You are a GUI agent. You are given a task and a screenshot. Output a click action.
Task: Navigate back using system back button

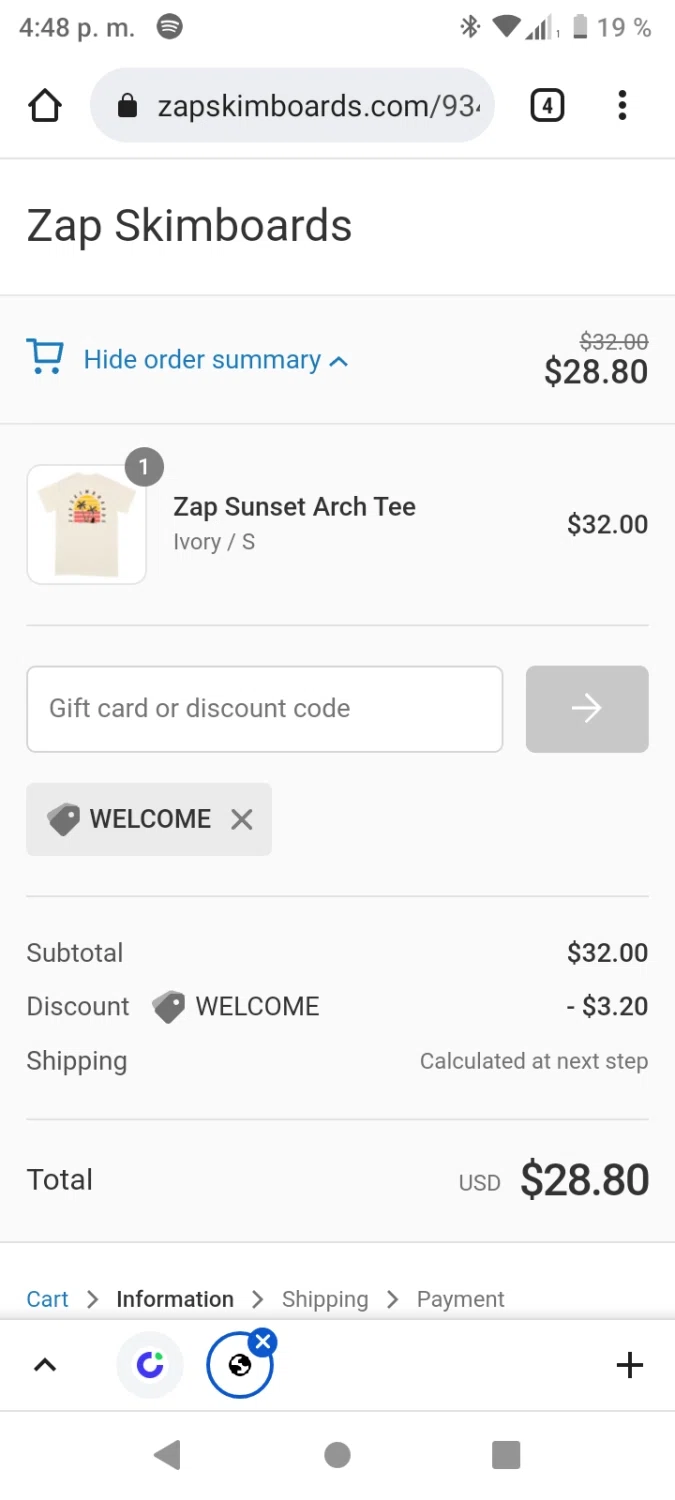(x=167, y=1455)
